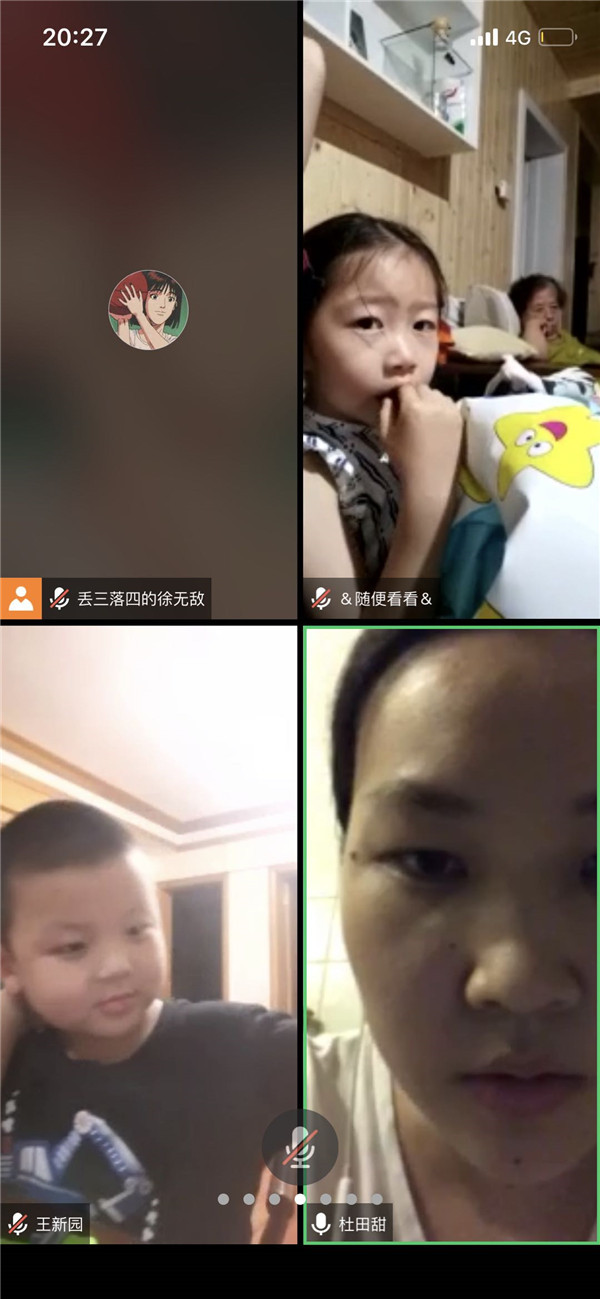Select the ＆随便看看＆ video tile

pyautogui.click(x=451, y=310)
